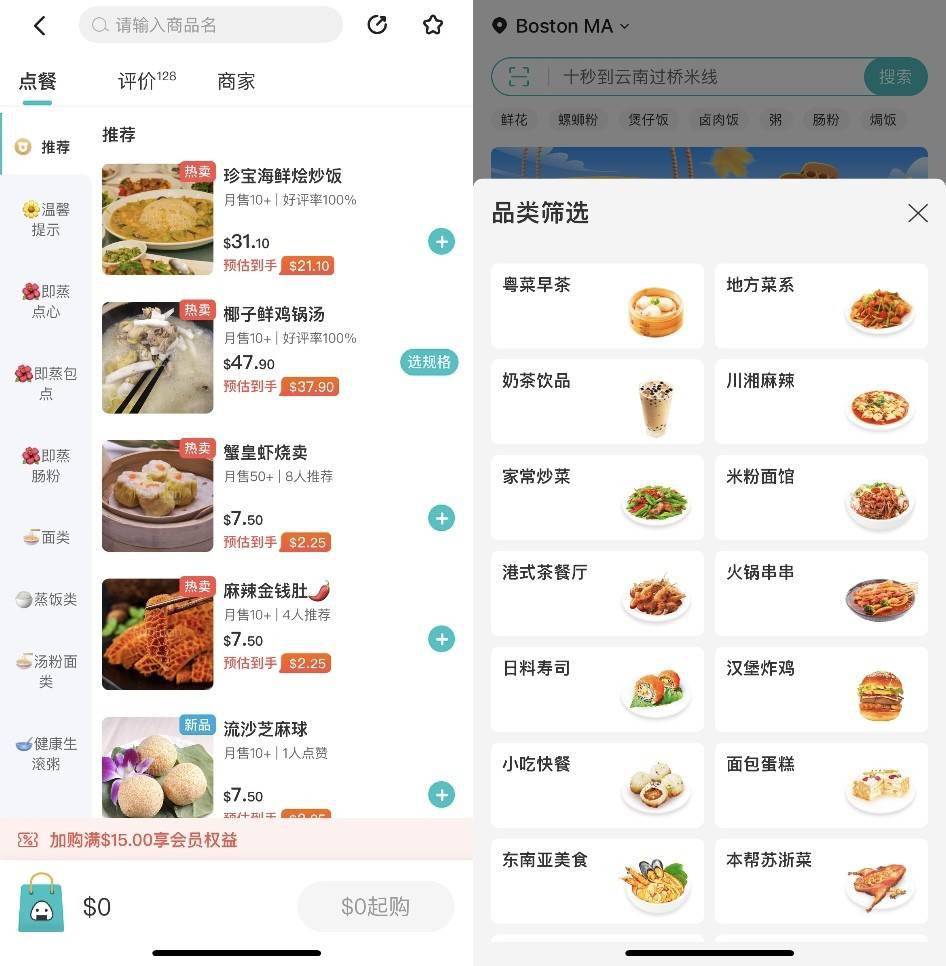Choose options with 选规格 for 椰子鲜鸡锅汤
Image resolution: width=946 pixels, height=966 pixels.
click(x=429, y=362)
